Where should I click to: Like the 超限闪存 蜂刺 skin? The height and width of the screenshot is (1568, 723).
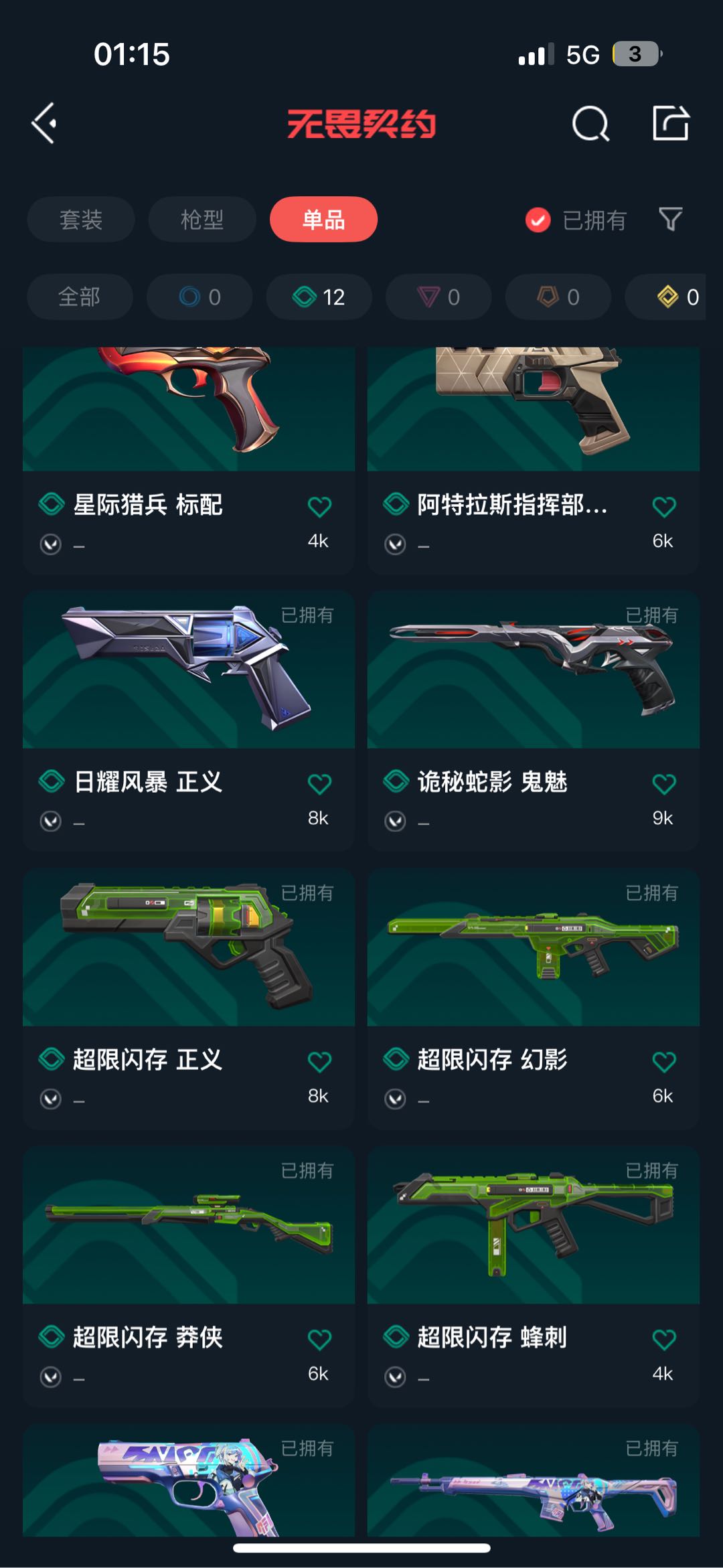pyautogui.click(x=663, y=1339)
